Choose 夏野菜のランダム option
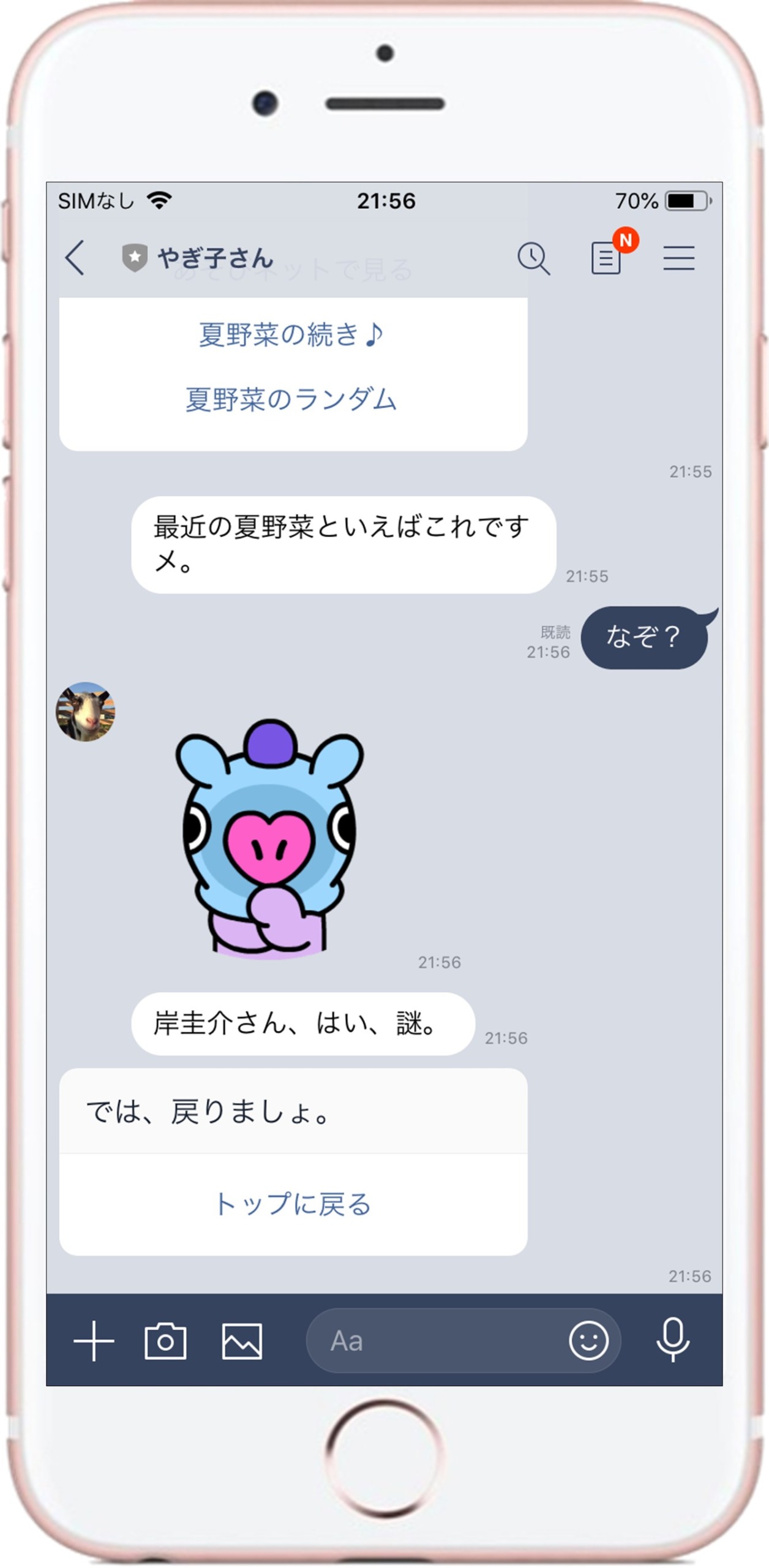Viewport: 769px width, 1568px height. click(x=291, y=400)
